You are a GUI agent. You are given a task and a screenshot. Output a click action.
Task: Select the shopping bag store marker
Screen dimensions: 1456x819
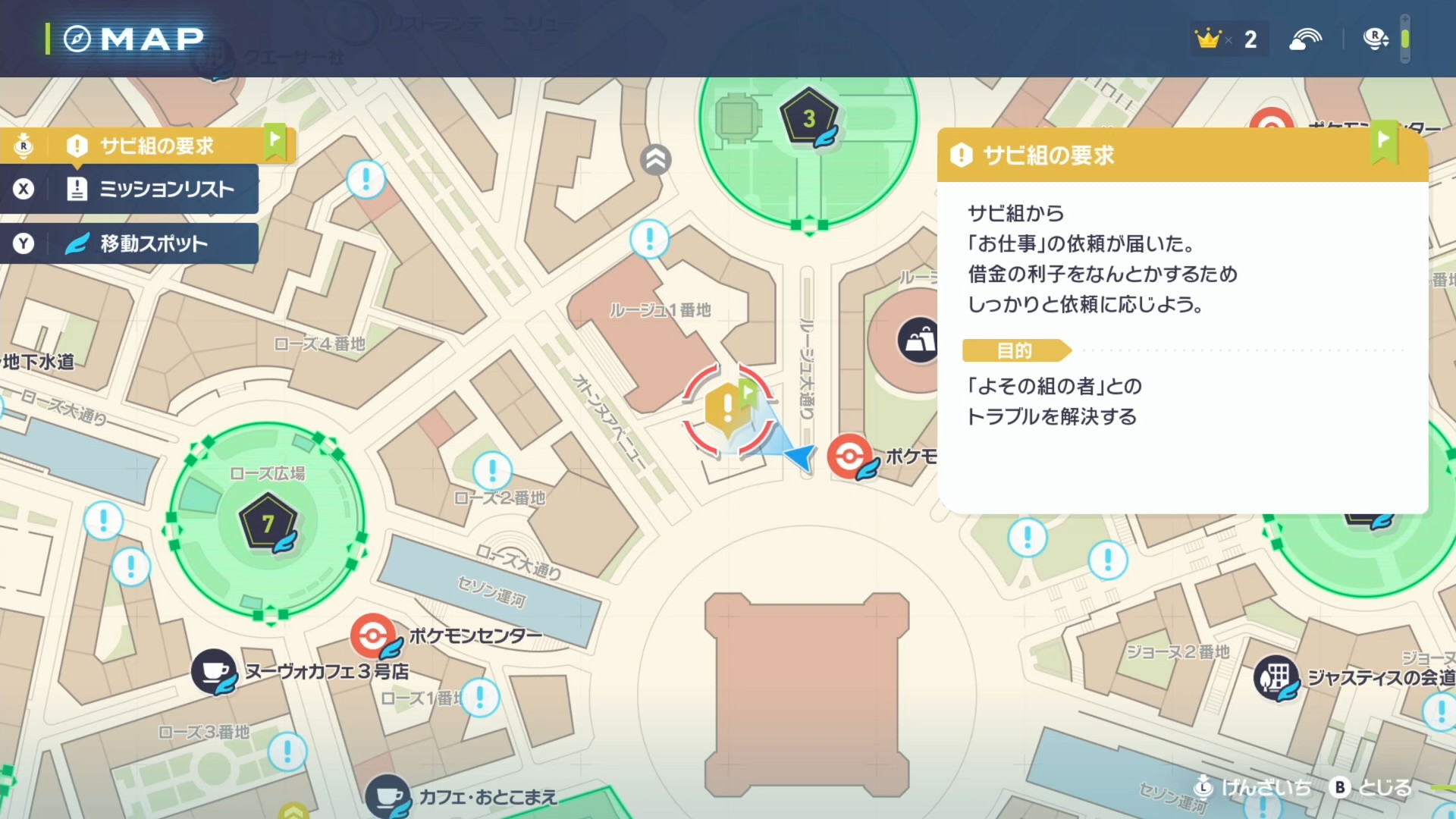pos(919,340)
